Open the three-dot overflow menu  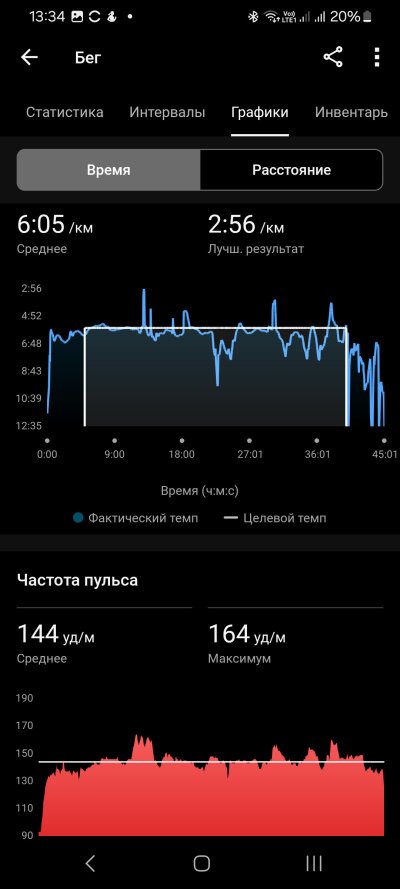(x=377, y=57)
